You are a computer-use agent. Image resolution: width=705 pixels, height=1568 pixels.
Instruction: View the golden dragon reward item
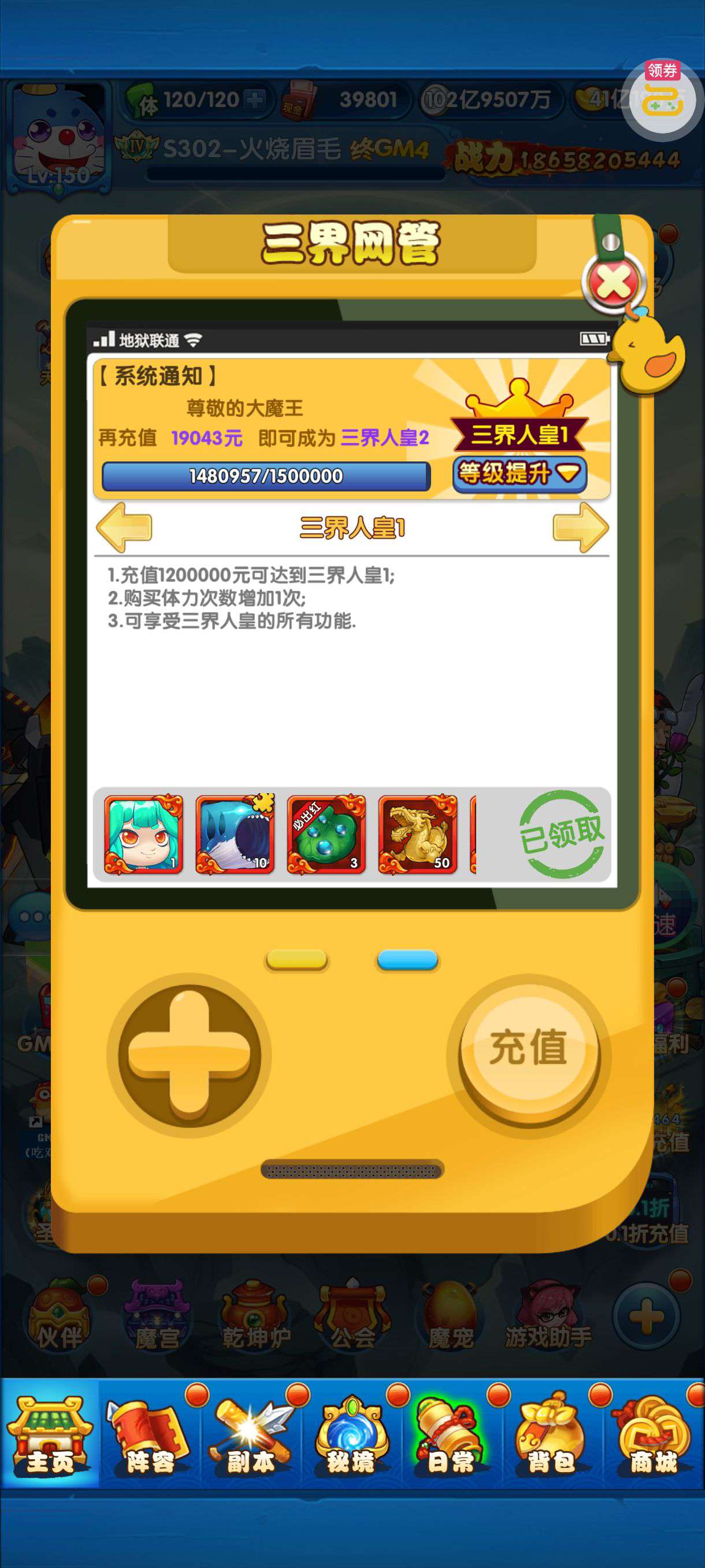pos(418,834)
